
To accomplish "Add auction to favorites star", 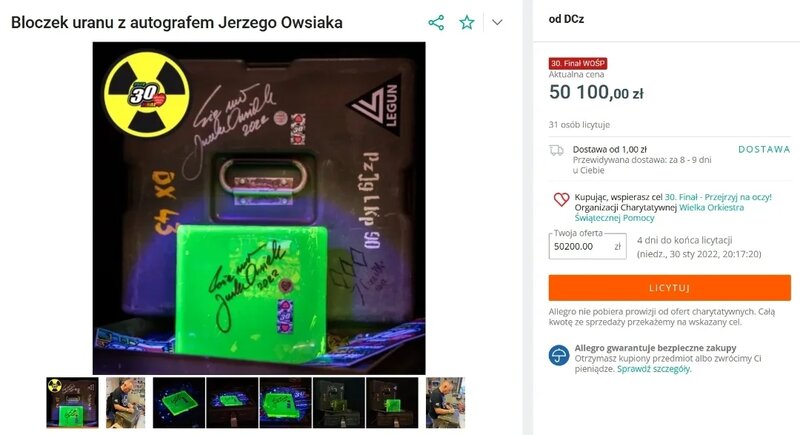I will click(467, 22).
